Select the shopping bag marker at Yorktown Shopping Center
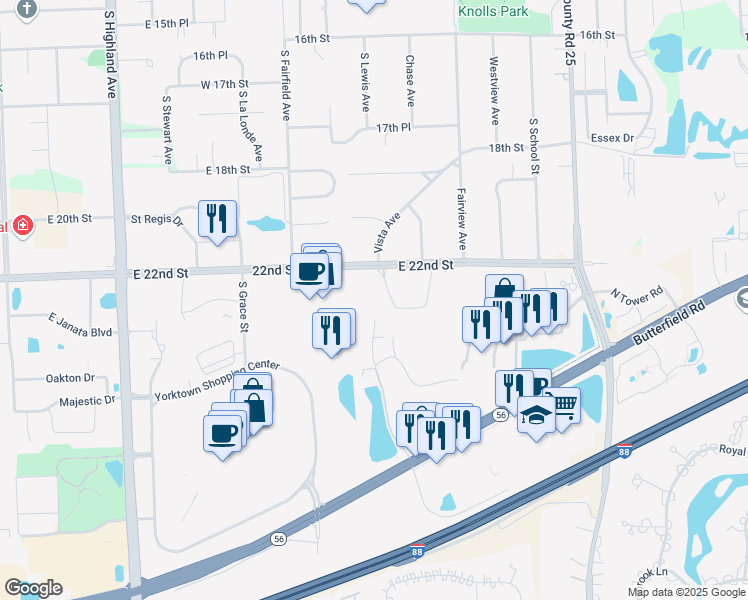Screen dimensions: 748x600 coord(256,405)
